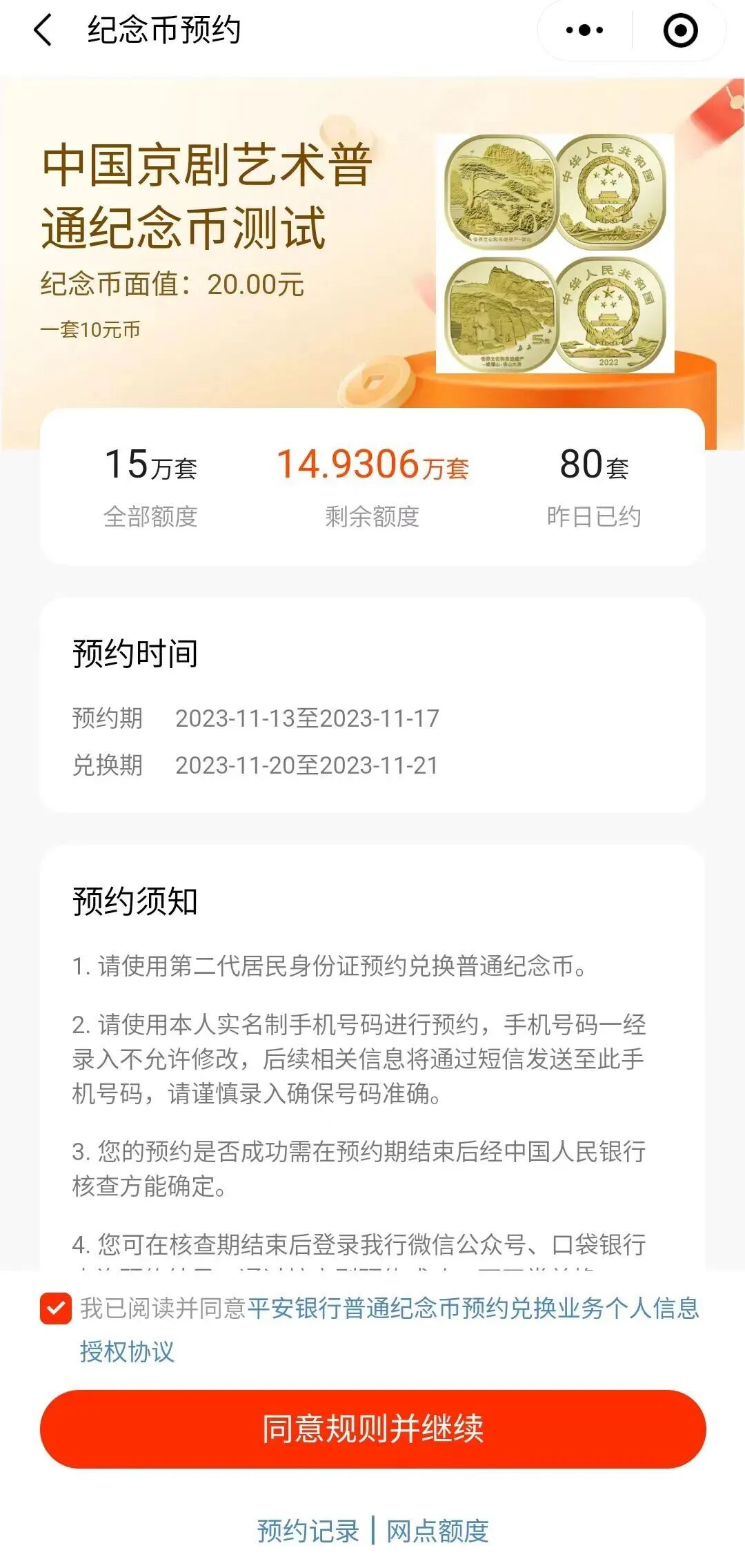
Task: Tap the 纪念币预约 title in the header
Action: [159, 30]
